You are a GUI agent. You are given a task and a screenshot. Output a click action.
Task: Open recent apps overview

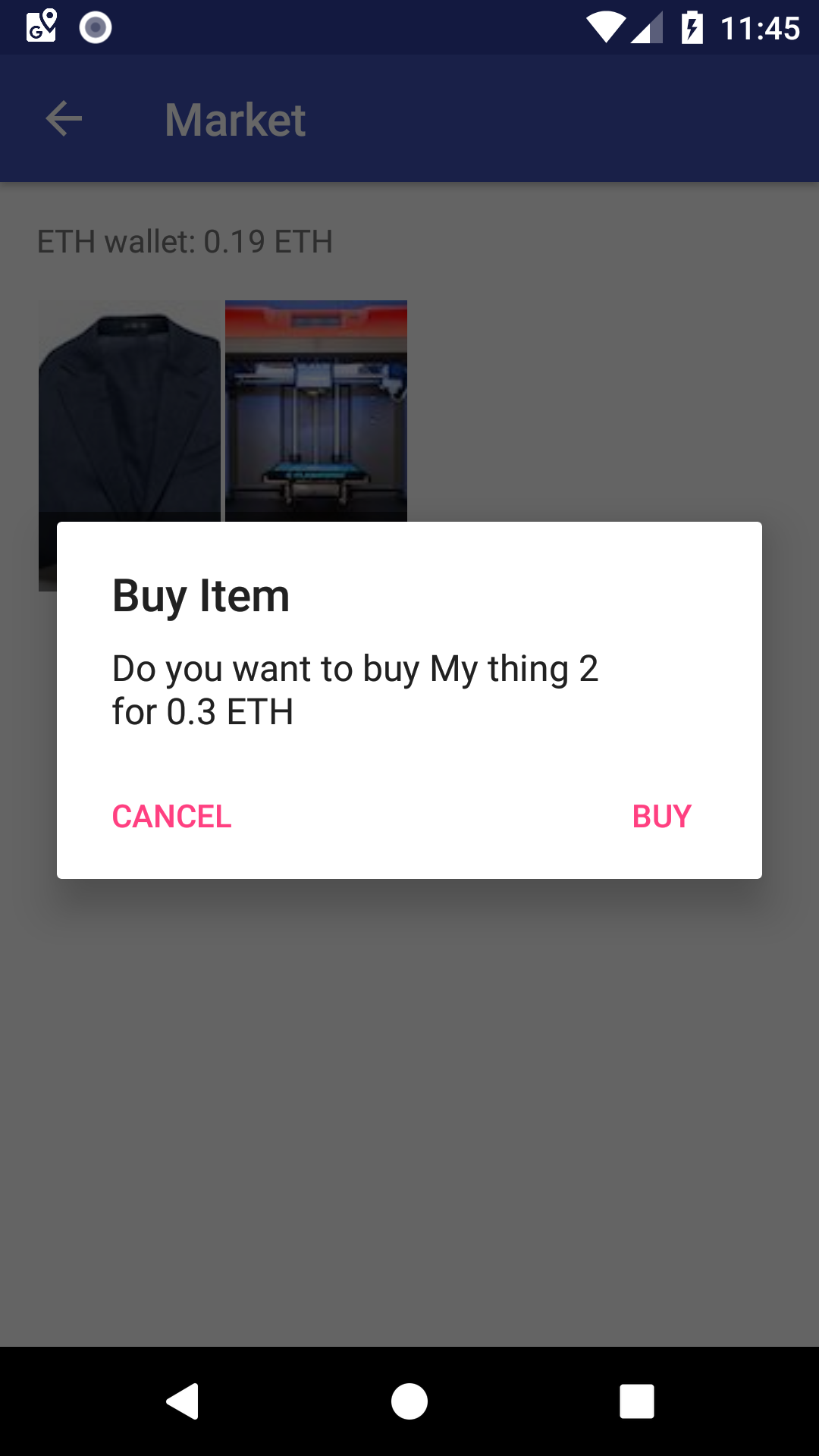point(636,1401)
